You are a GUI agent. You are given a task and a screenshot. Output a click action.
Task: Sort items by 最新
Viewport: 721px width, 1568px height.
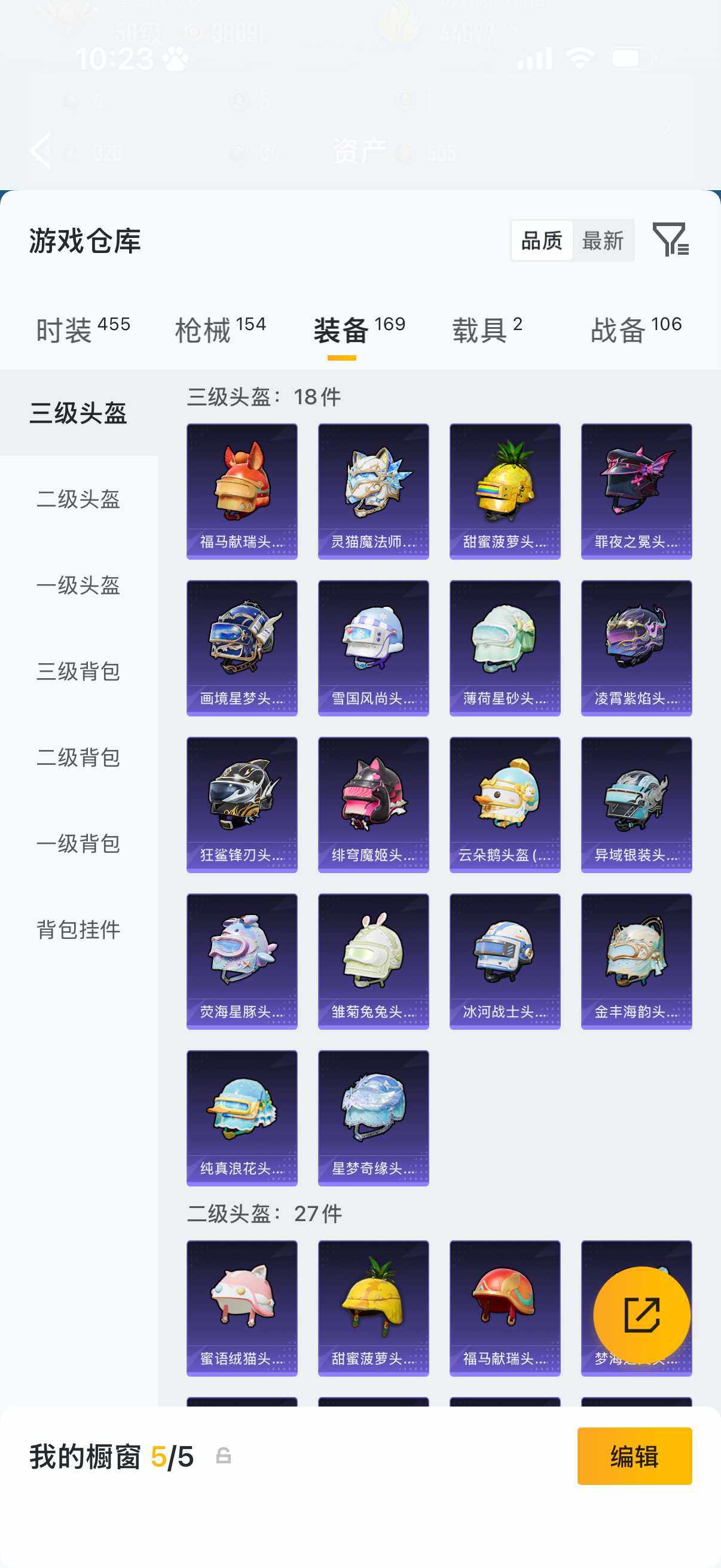tap(603, 240)
